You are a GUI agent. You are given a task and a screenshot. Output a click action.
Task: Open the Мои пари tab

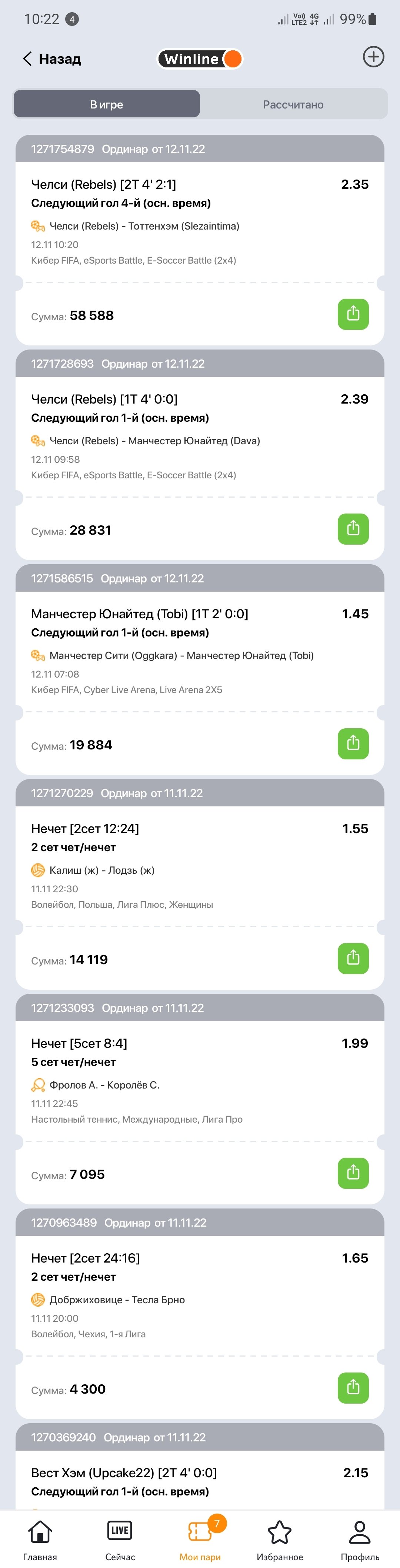point(200,1538)
